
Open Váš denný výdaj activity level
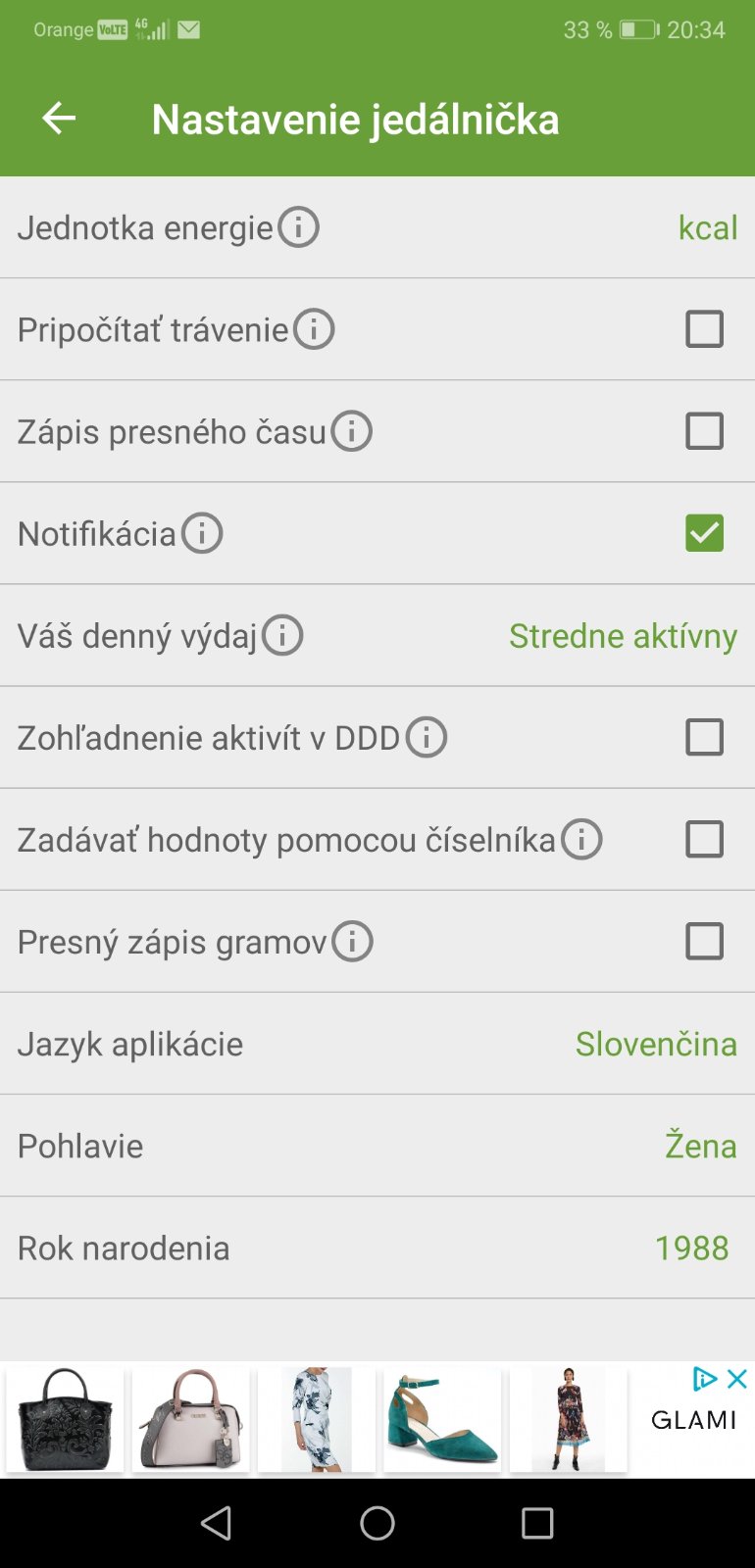pyautogui.click(x=622, y=636)
